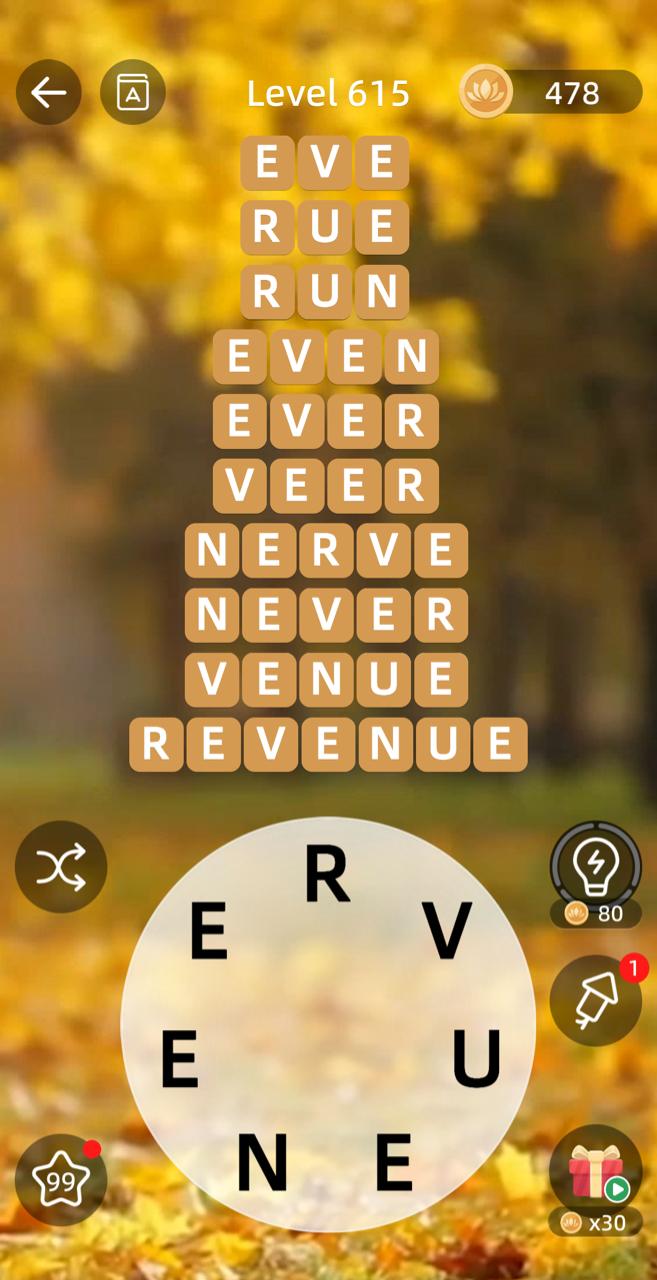657x1280 pixels.
Task: Open the star badge showing 99
Action: click(60, 1181)
